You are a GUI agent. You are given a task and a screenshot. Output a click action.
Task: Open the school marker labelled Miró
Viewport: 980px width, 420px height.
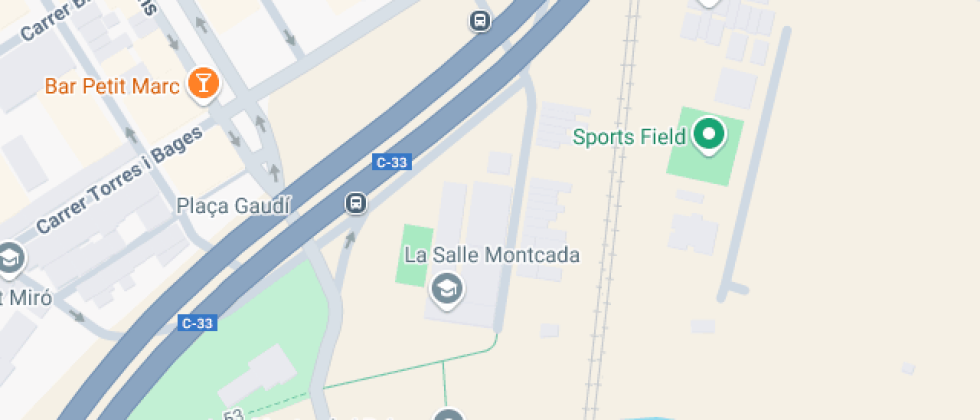point(11,259)
